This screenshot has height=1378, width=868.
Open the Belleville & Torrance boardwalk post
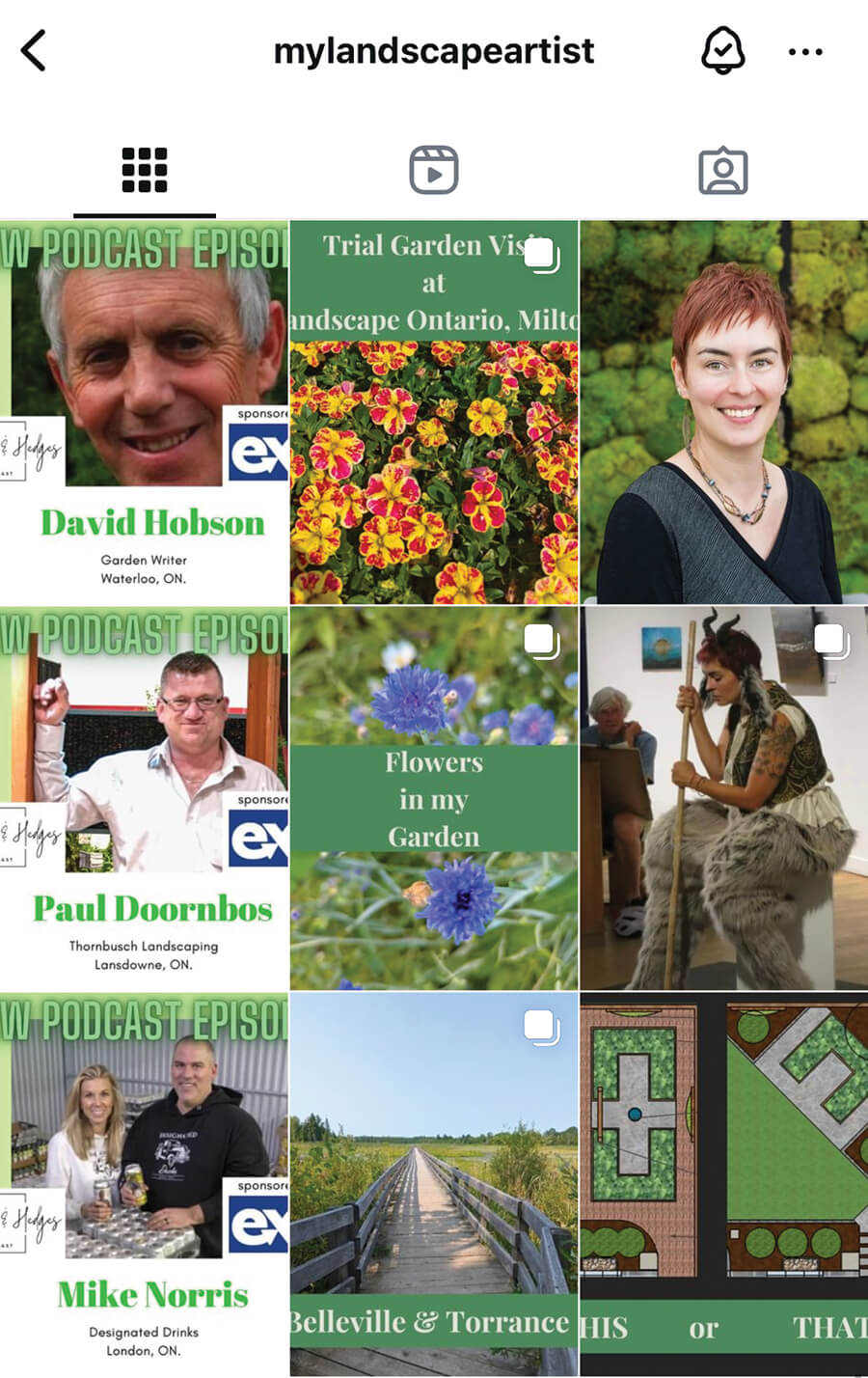click(x=434, y=1184)
